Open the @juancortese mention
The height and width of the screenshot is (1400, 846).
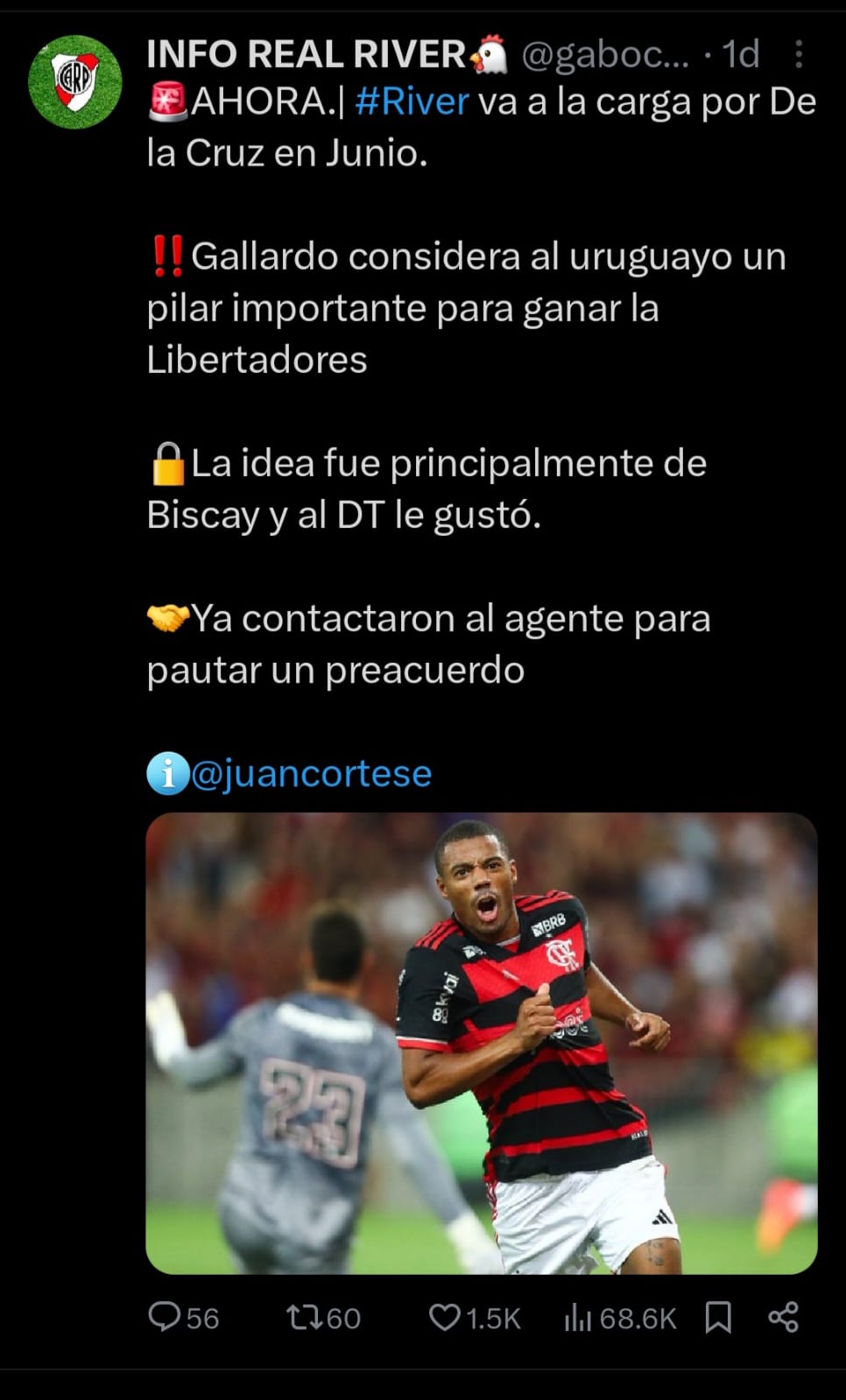click(x=311, y=774)
